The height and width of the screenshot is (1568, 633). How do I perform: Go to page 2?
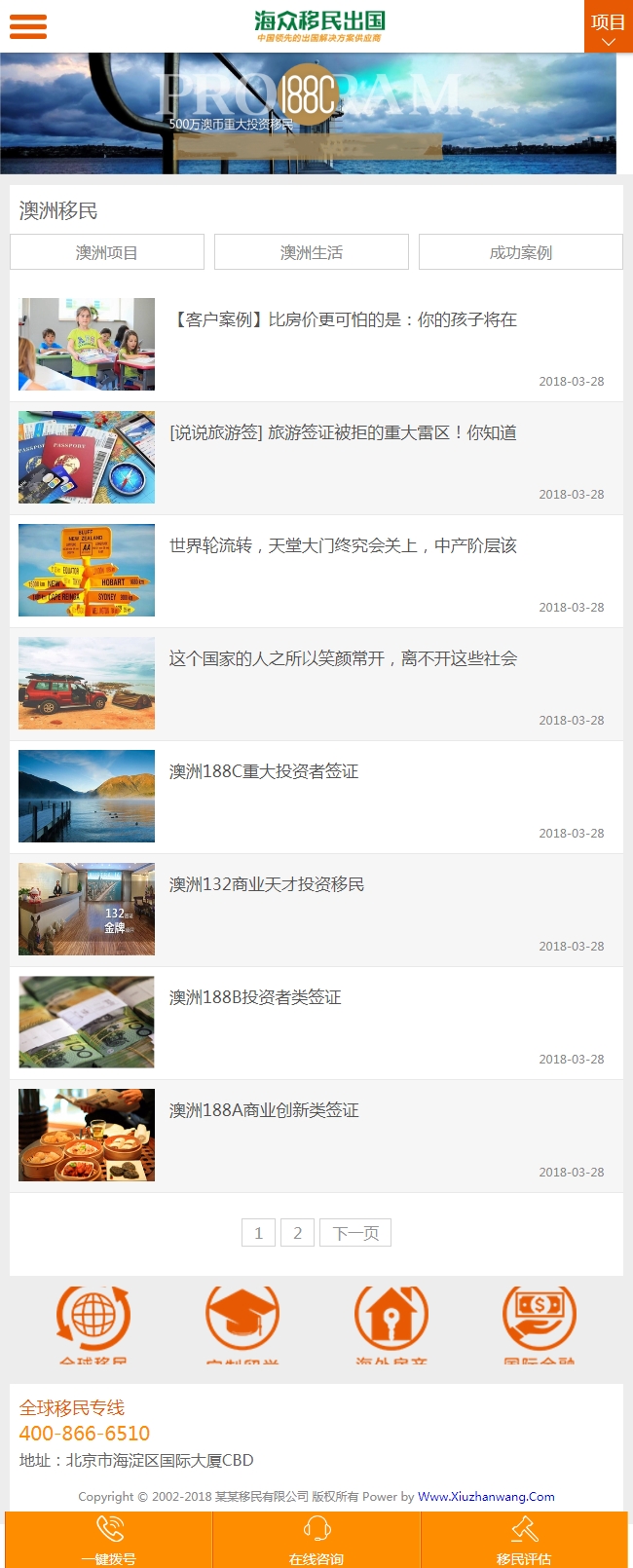pyautogui.click(x=297, y=1233)
